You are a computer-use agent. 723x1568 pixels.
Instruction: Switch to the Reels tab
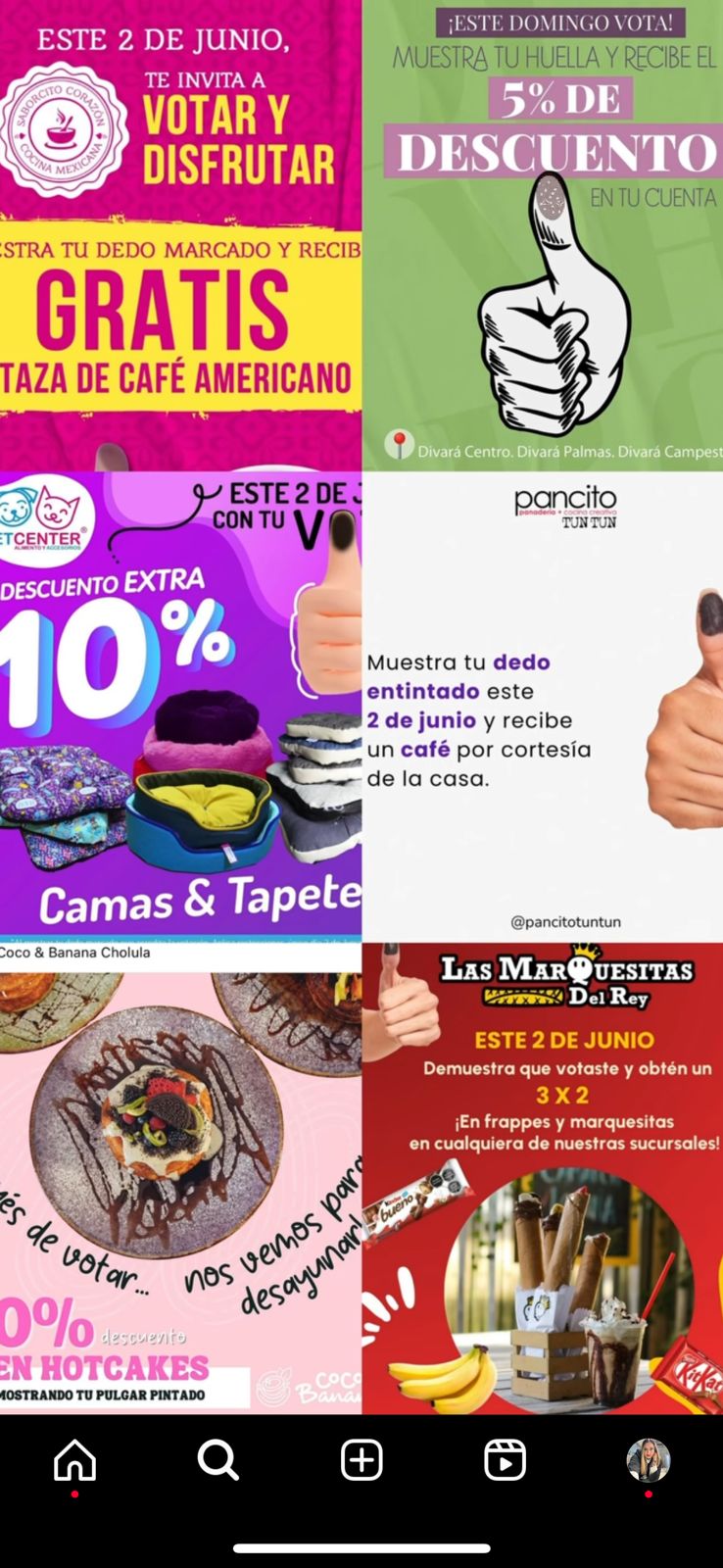505,1460
